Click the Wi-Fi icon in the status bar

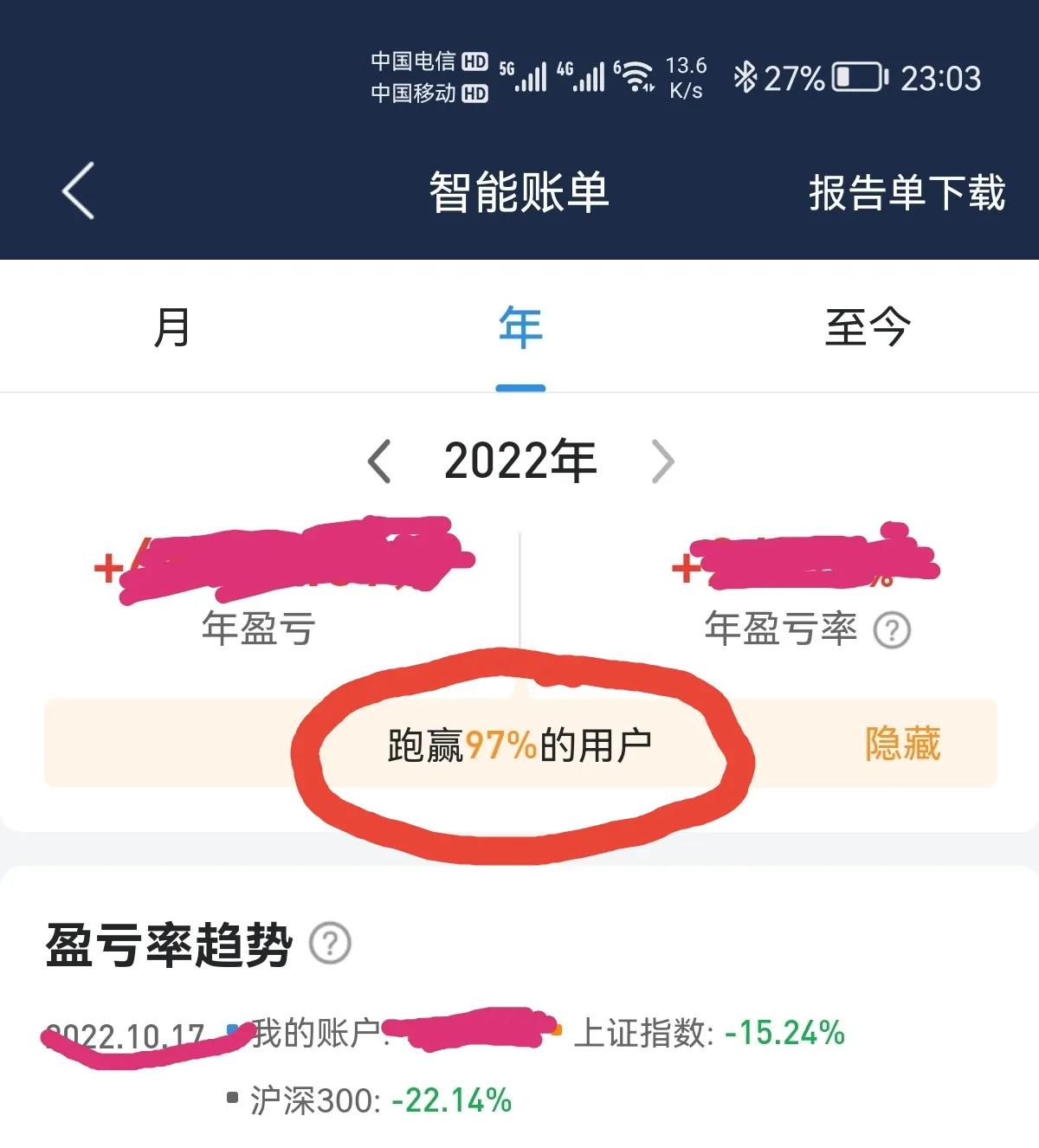[636, 76]
